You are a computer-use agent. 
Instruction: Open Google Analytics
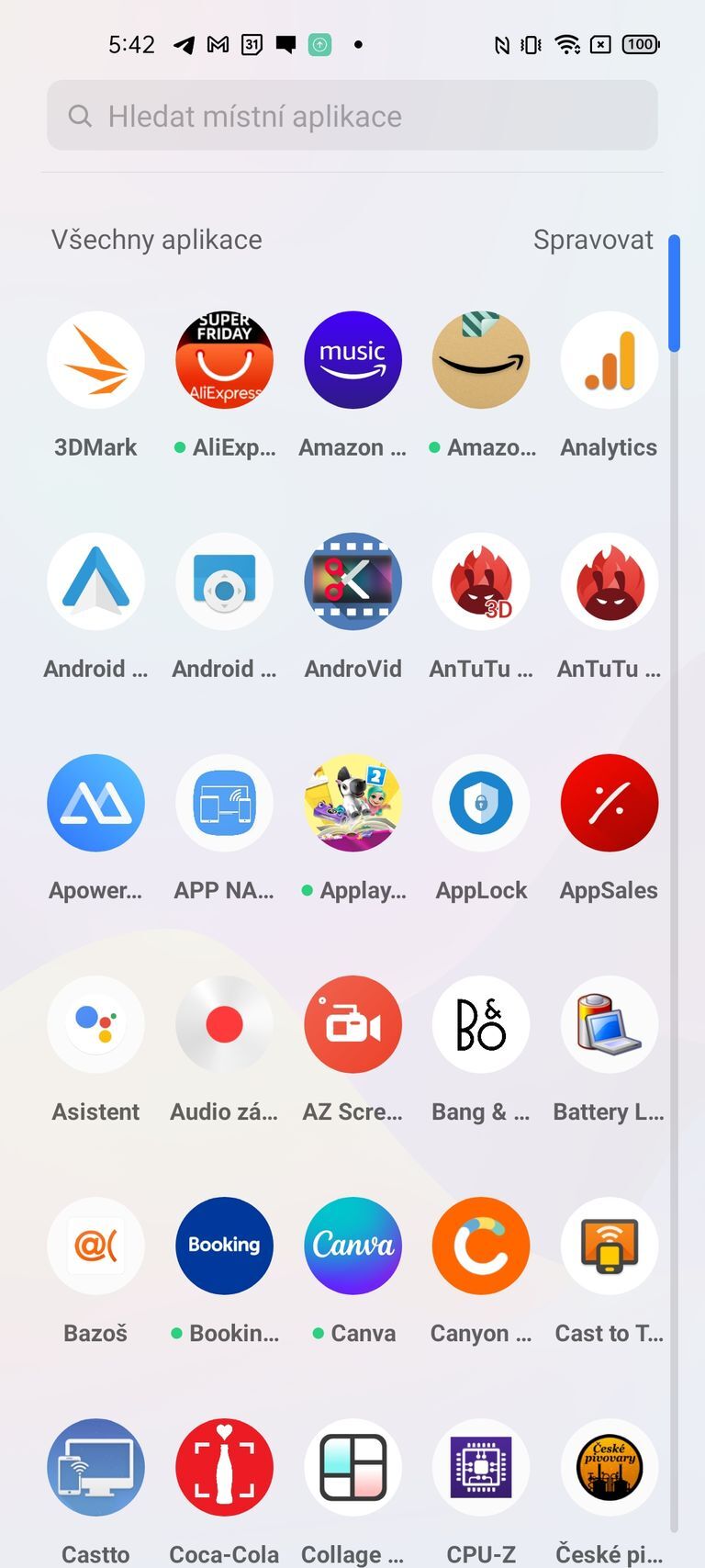click(609, 359)
